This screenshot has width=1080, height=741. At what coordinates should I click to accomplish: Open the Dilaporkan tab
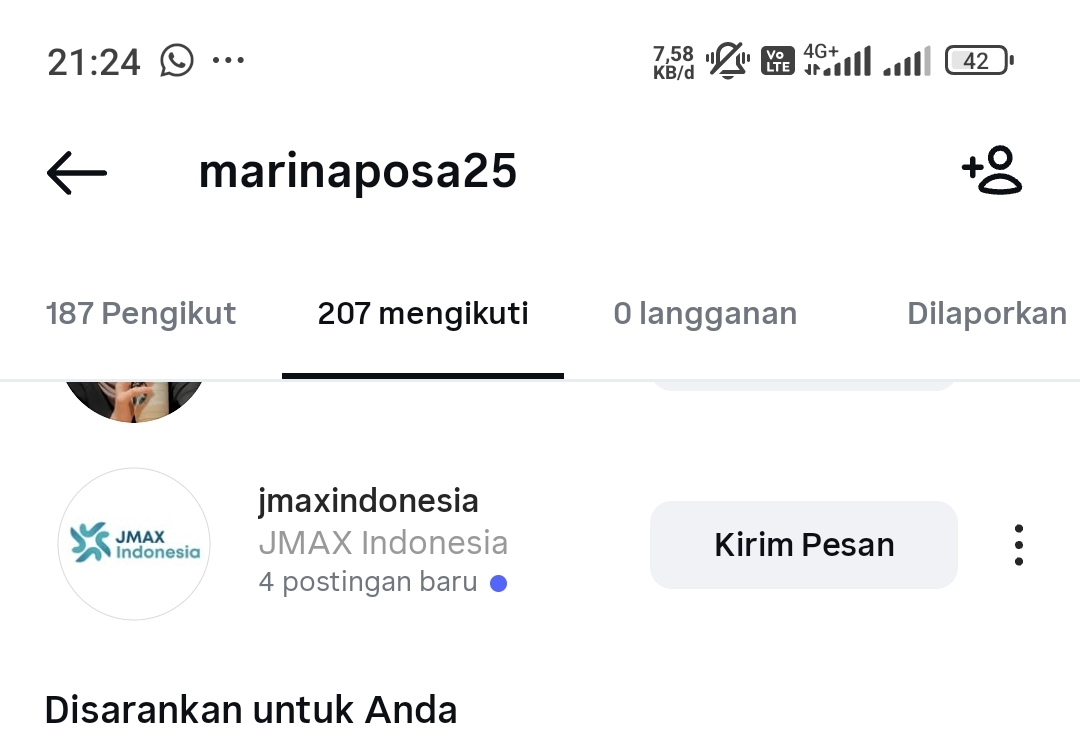[986, 314]
